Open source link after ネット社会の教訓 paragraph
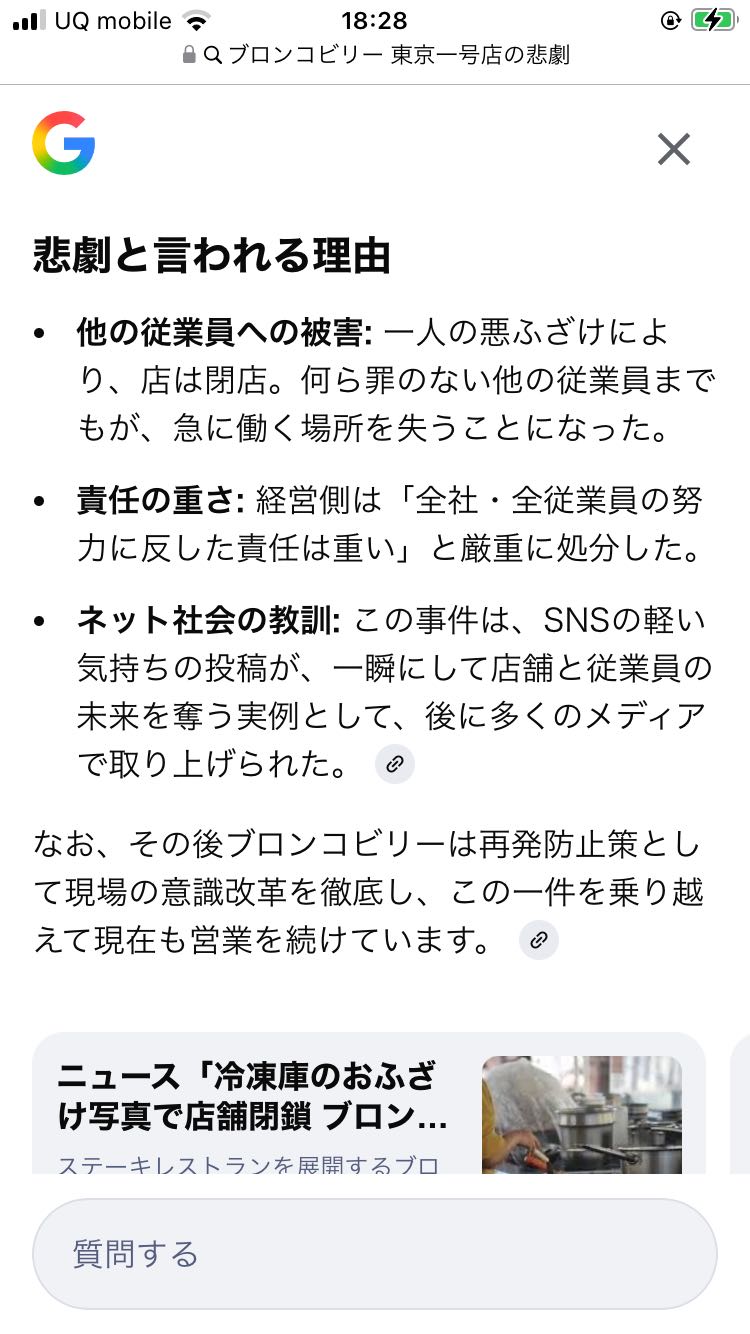This screenshot has height=1334, width=750. [395, 765]
